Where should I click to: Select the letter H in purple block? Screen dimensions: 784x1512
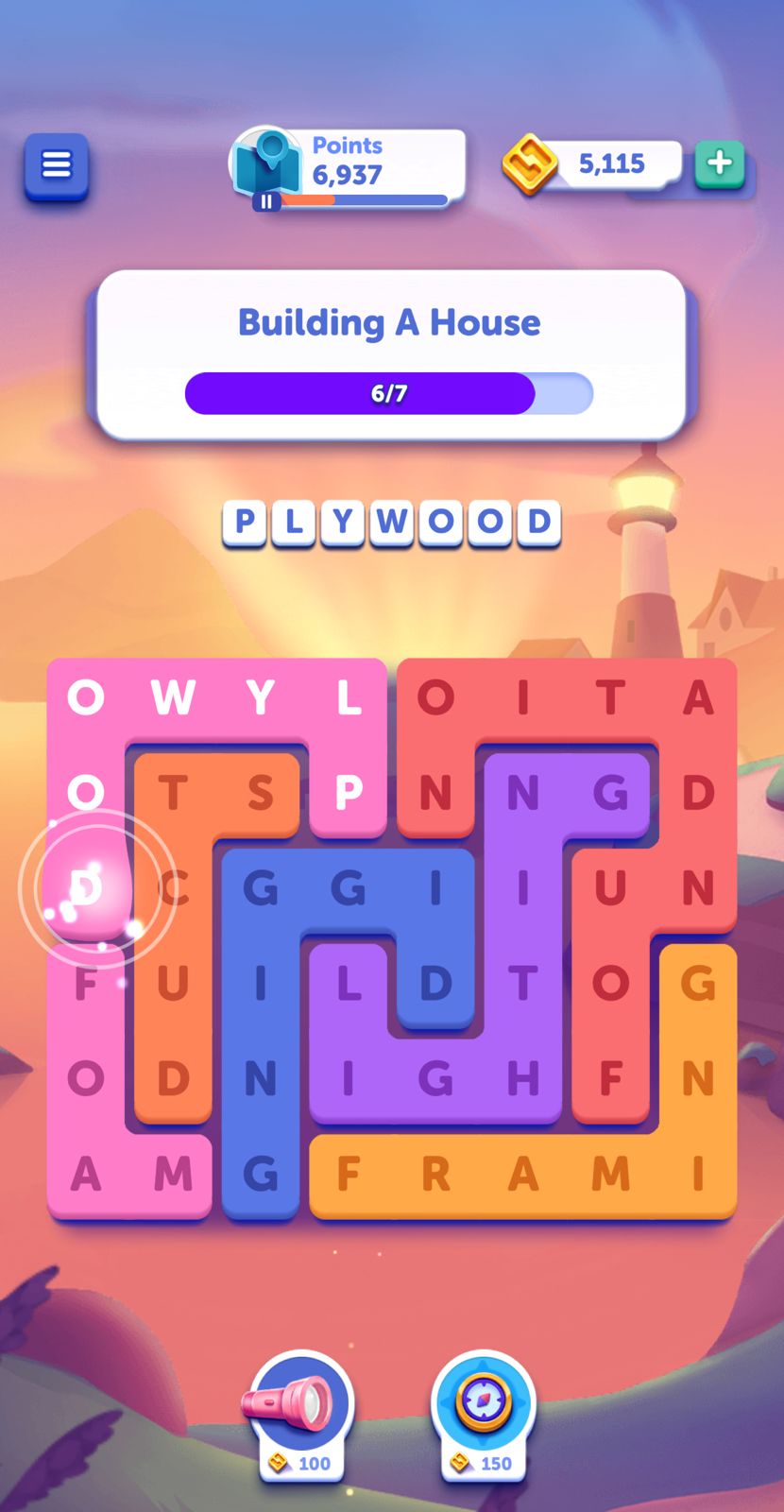click(522, 1078)
